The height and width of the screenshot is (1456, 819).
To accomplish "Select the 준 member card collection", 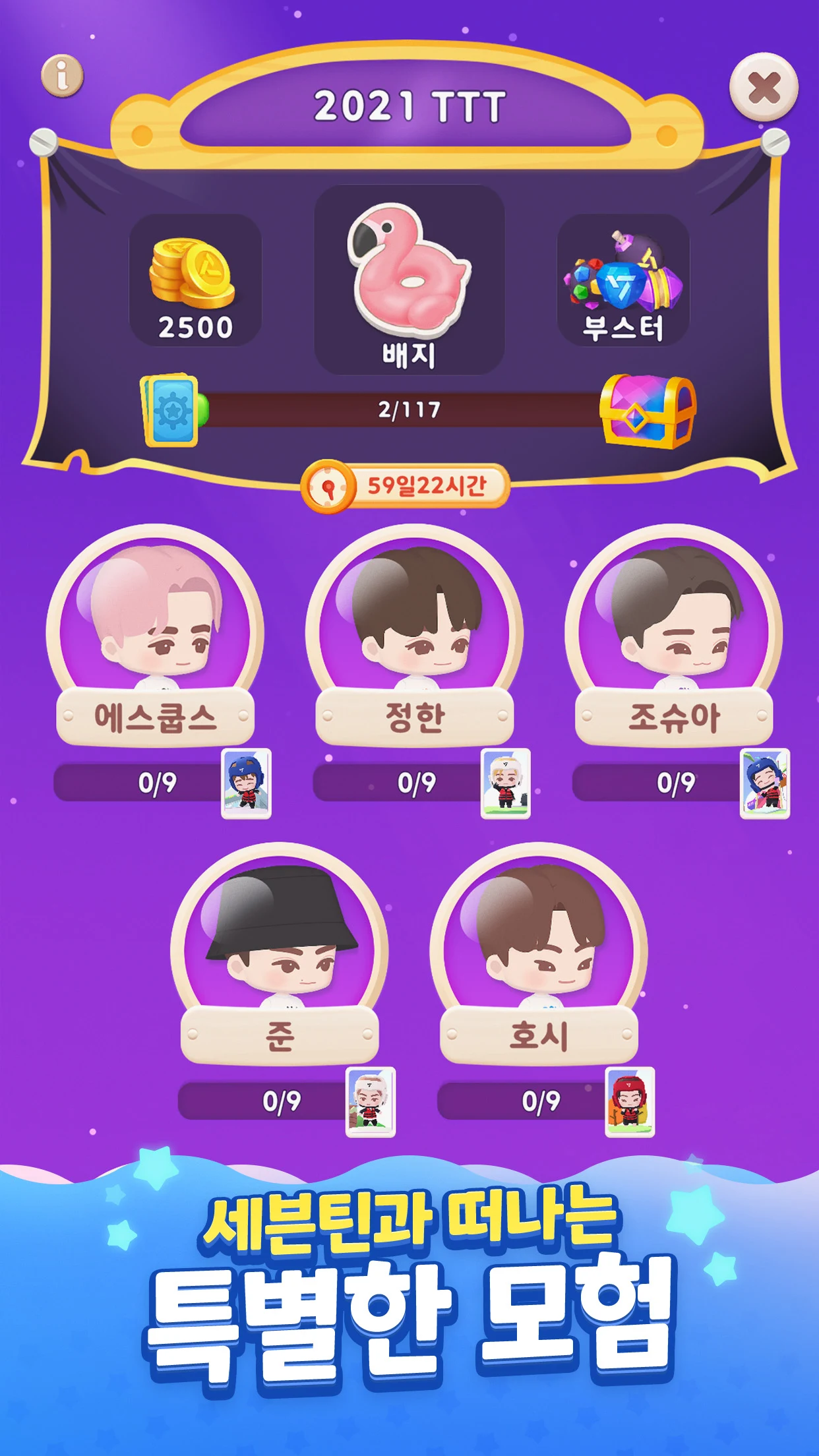I will (x=280, y=951).
